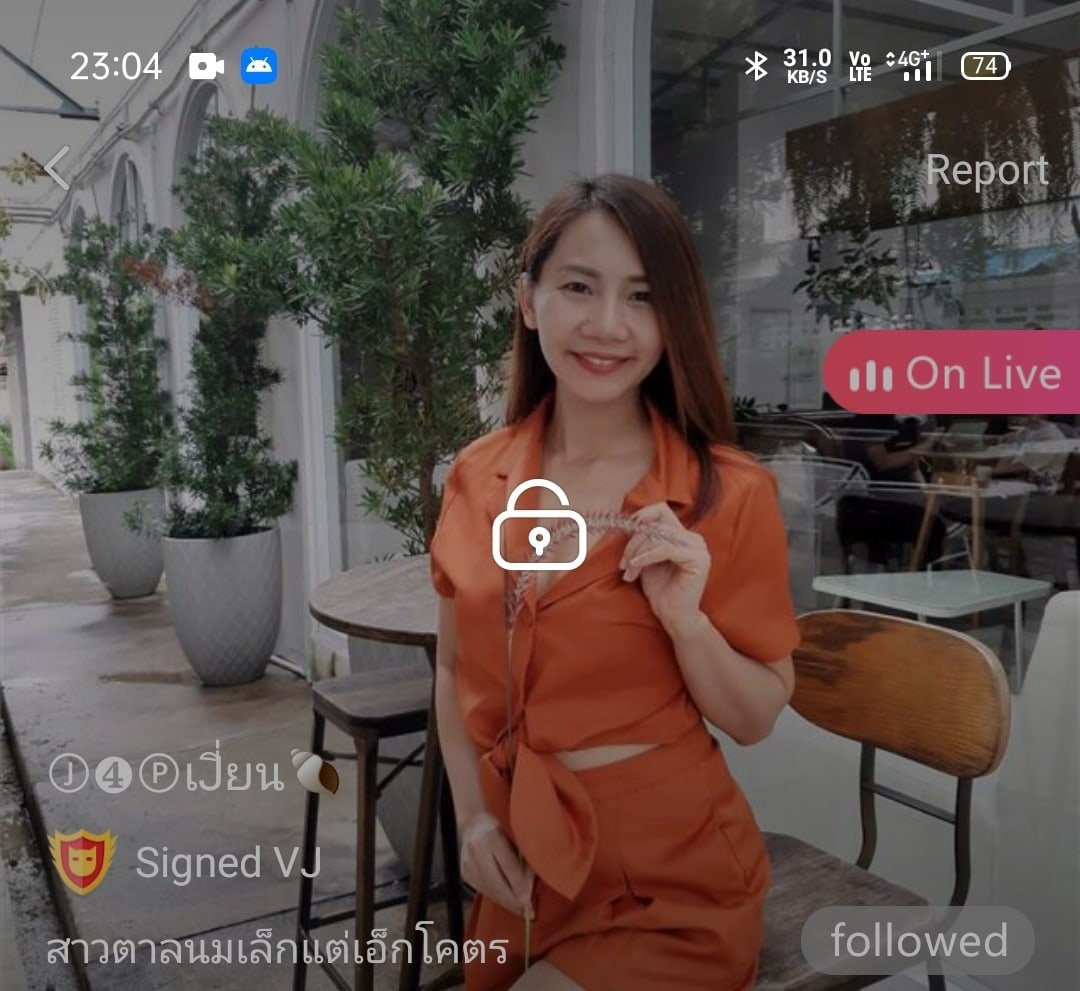Image resolution: width=1080 pixels, height=991 pixels.
Task: Tap the followed button to unfollow
Action: point(918,941)
